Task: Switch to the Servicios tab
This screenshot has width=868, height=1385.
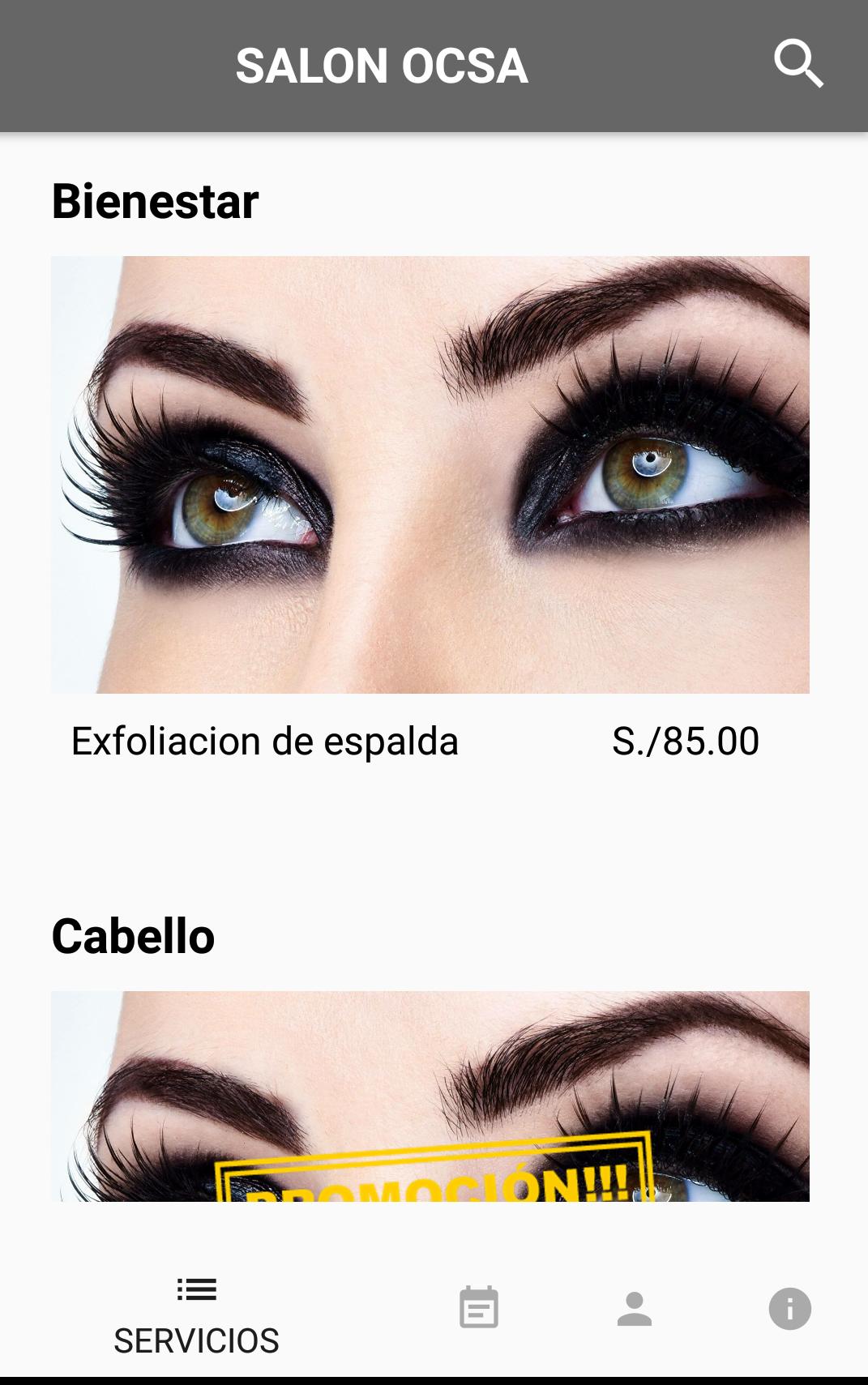Action: tap(196, 1314)
